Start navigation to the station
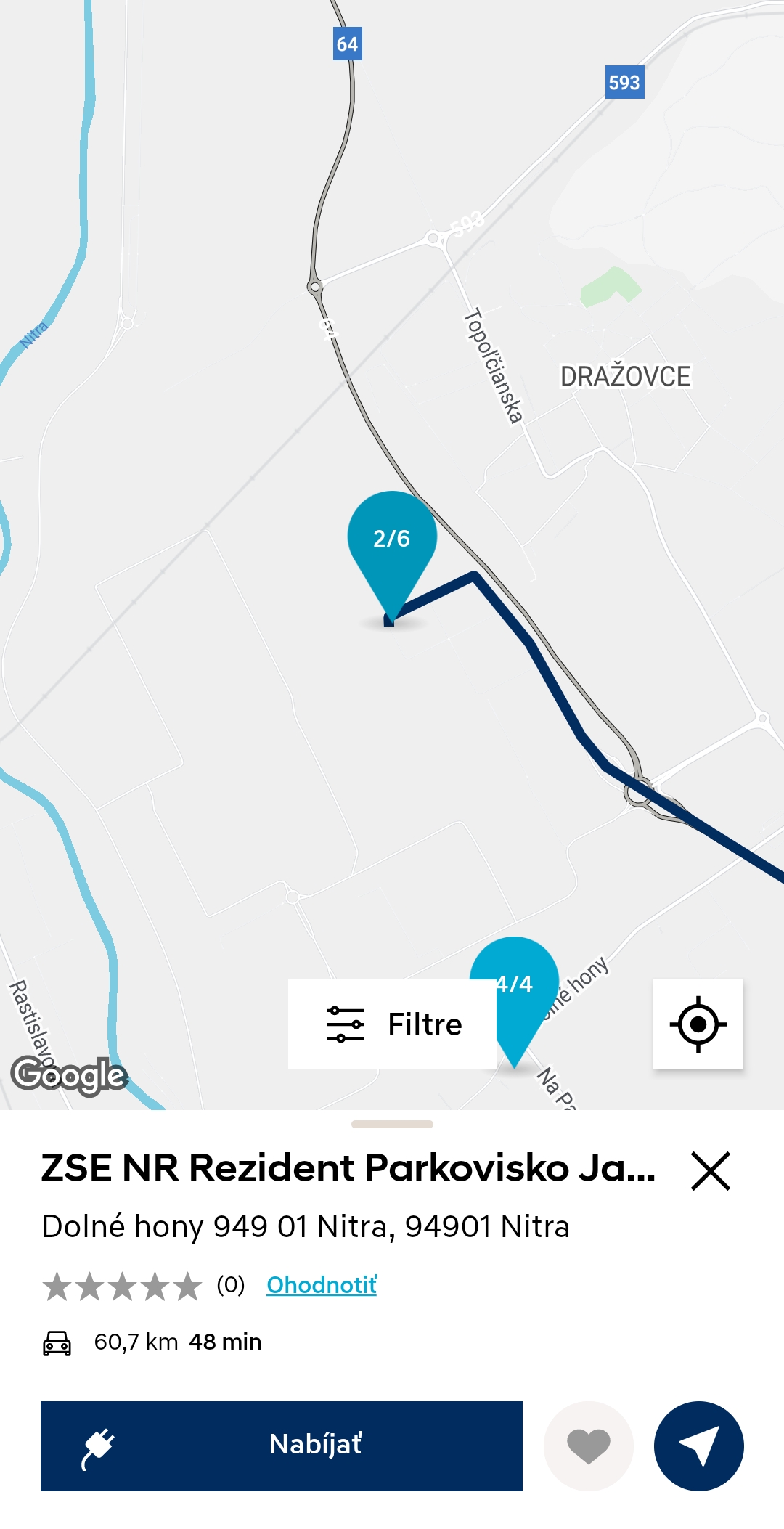The height and width of the screenshot is (1529, 784). tap(698, 1446)
